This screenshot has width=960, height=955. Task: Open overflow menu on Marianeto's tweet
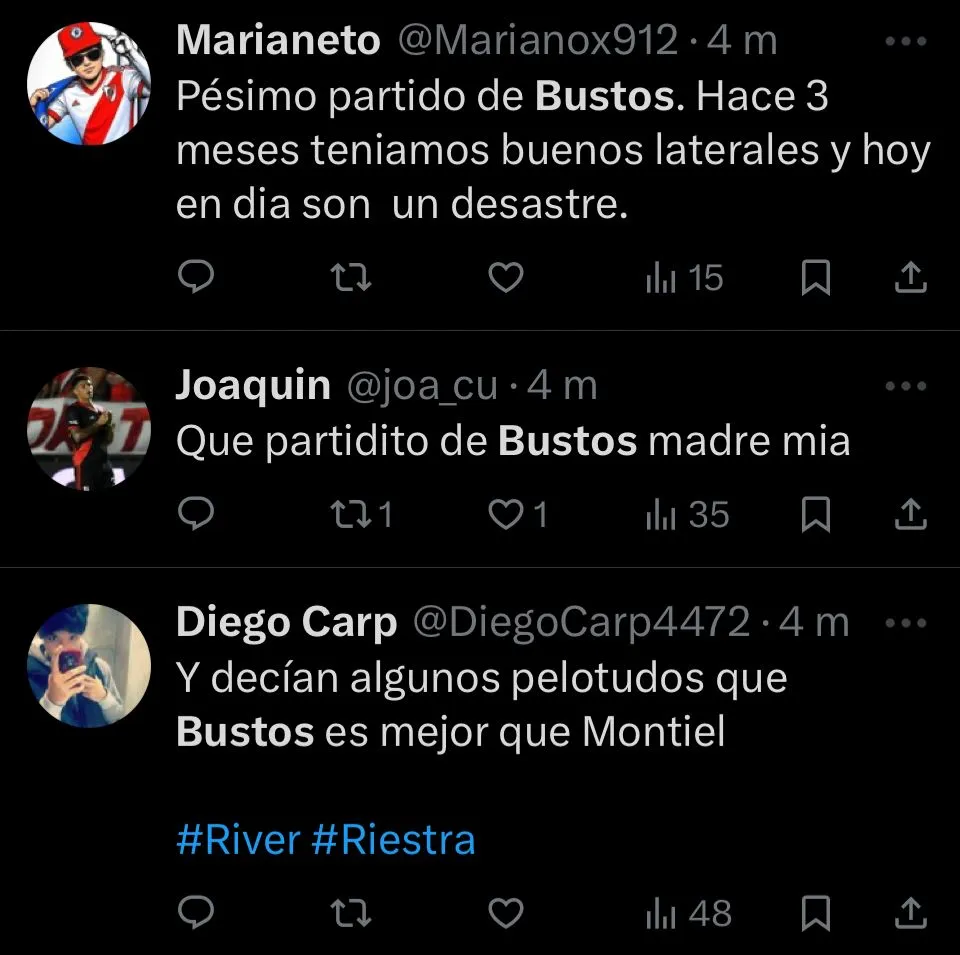coord(907,42)
